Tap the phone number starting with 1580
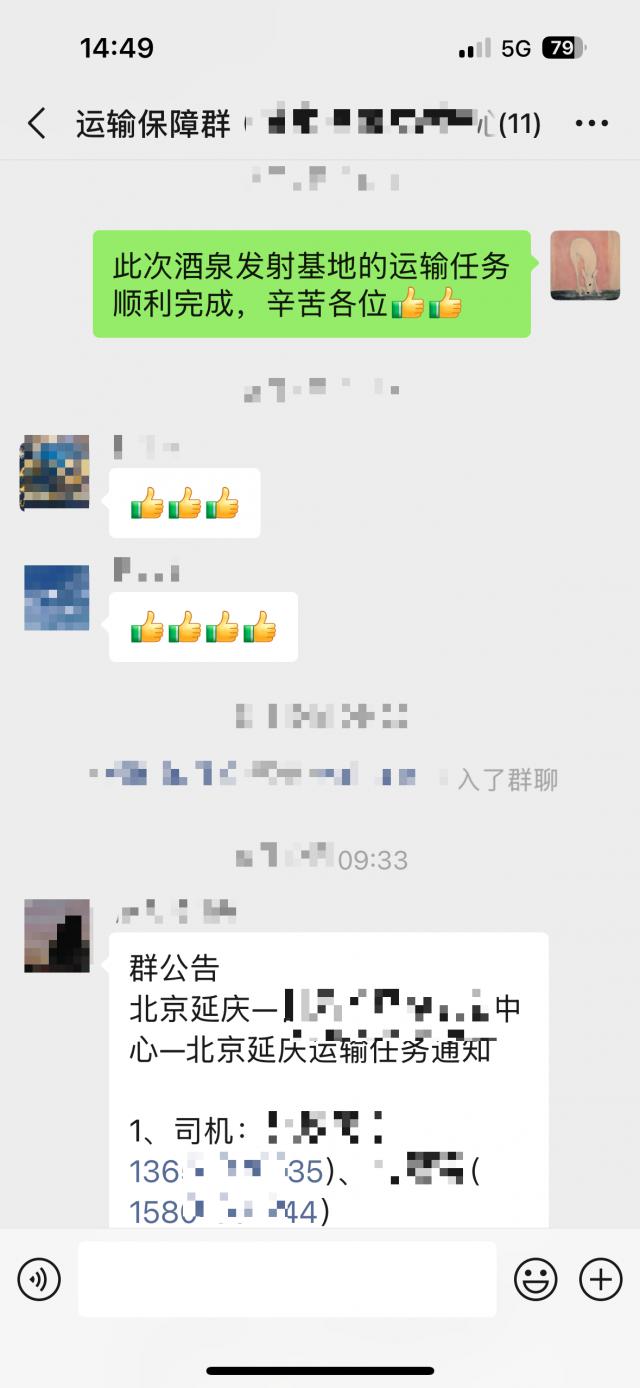 click(x=222, y=1212)
